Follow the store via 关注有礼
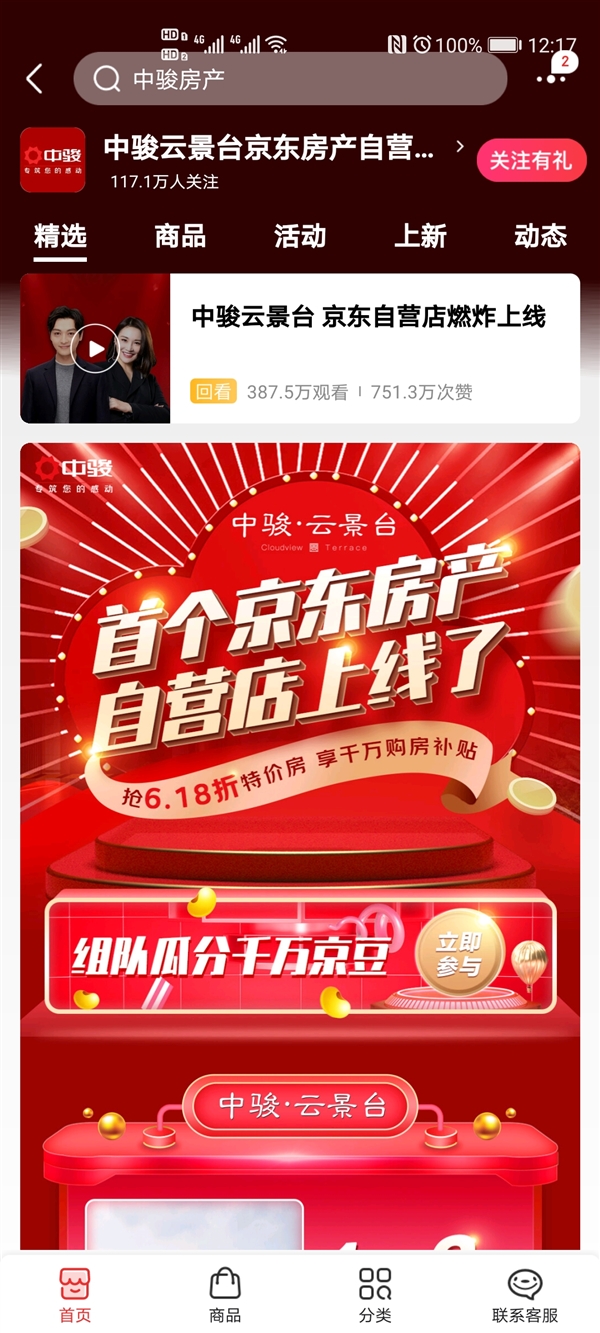 531,160
